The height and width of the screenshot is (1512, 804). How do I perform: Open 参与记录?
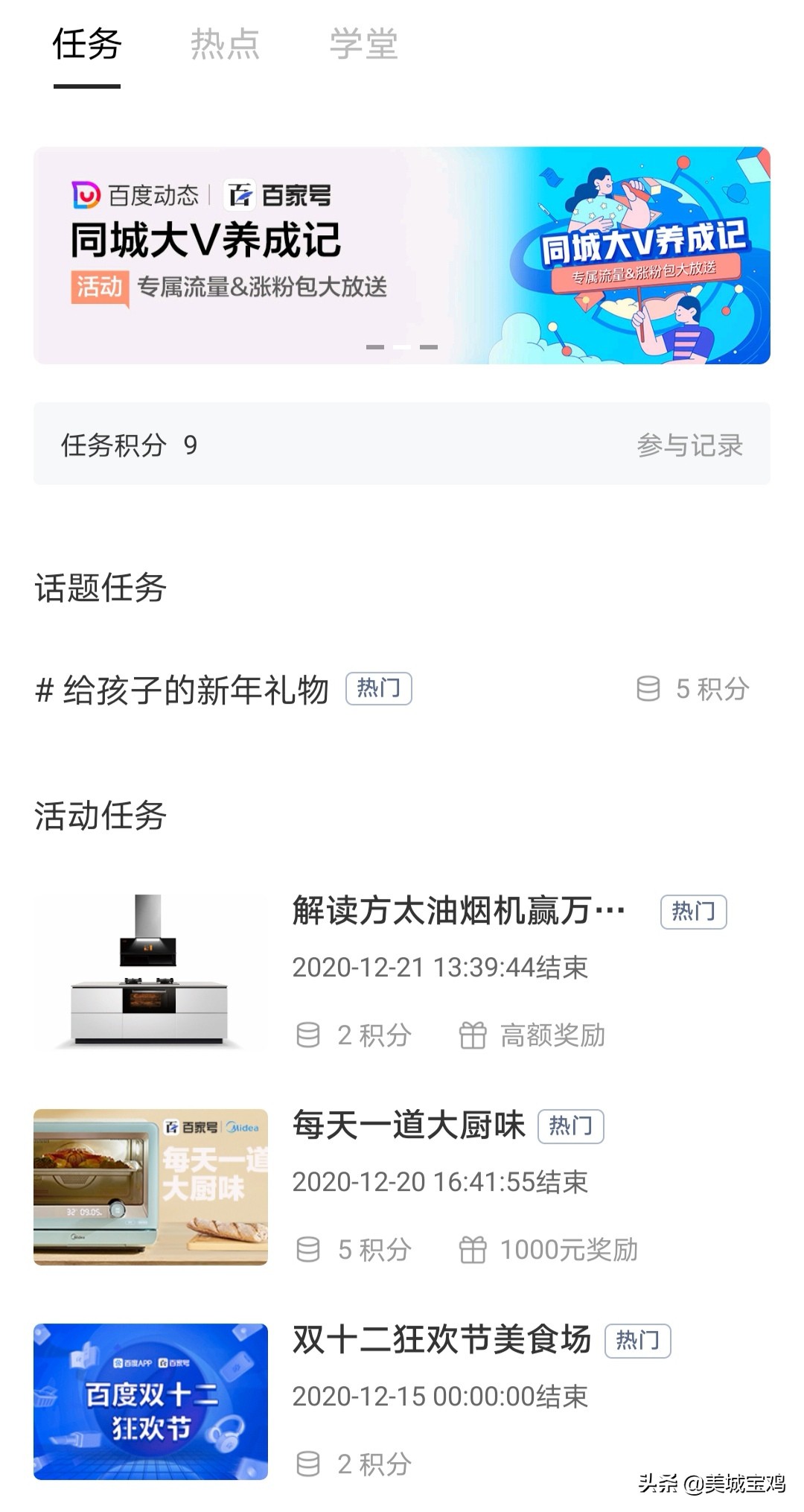click(691, 445)
